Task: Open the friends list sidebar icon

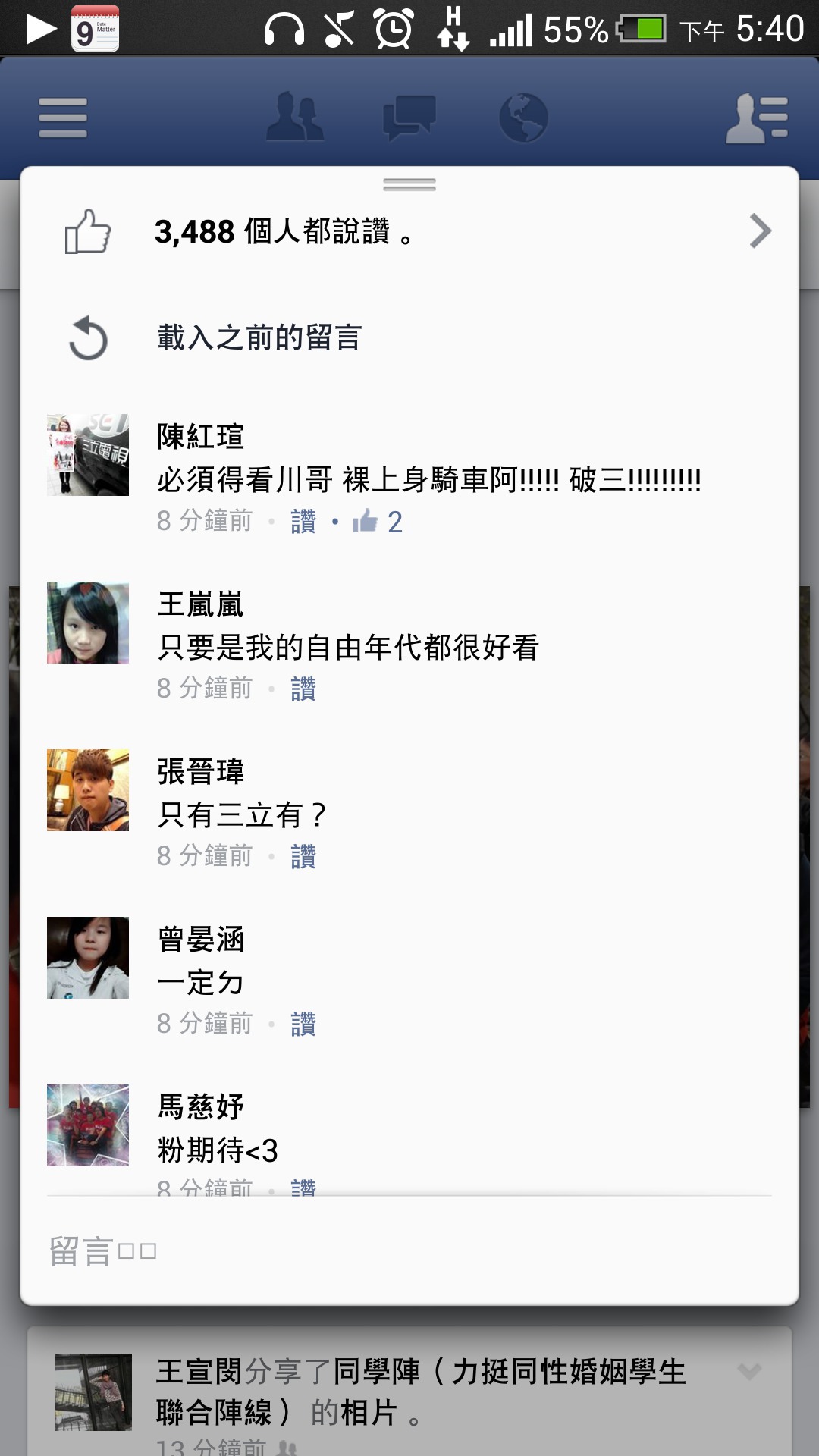Action: [757, 118]
